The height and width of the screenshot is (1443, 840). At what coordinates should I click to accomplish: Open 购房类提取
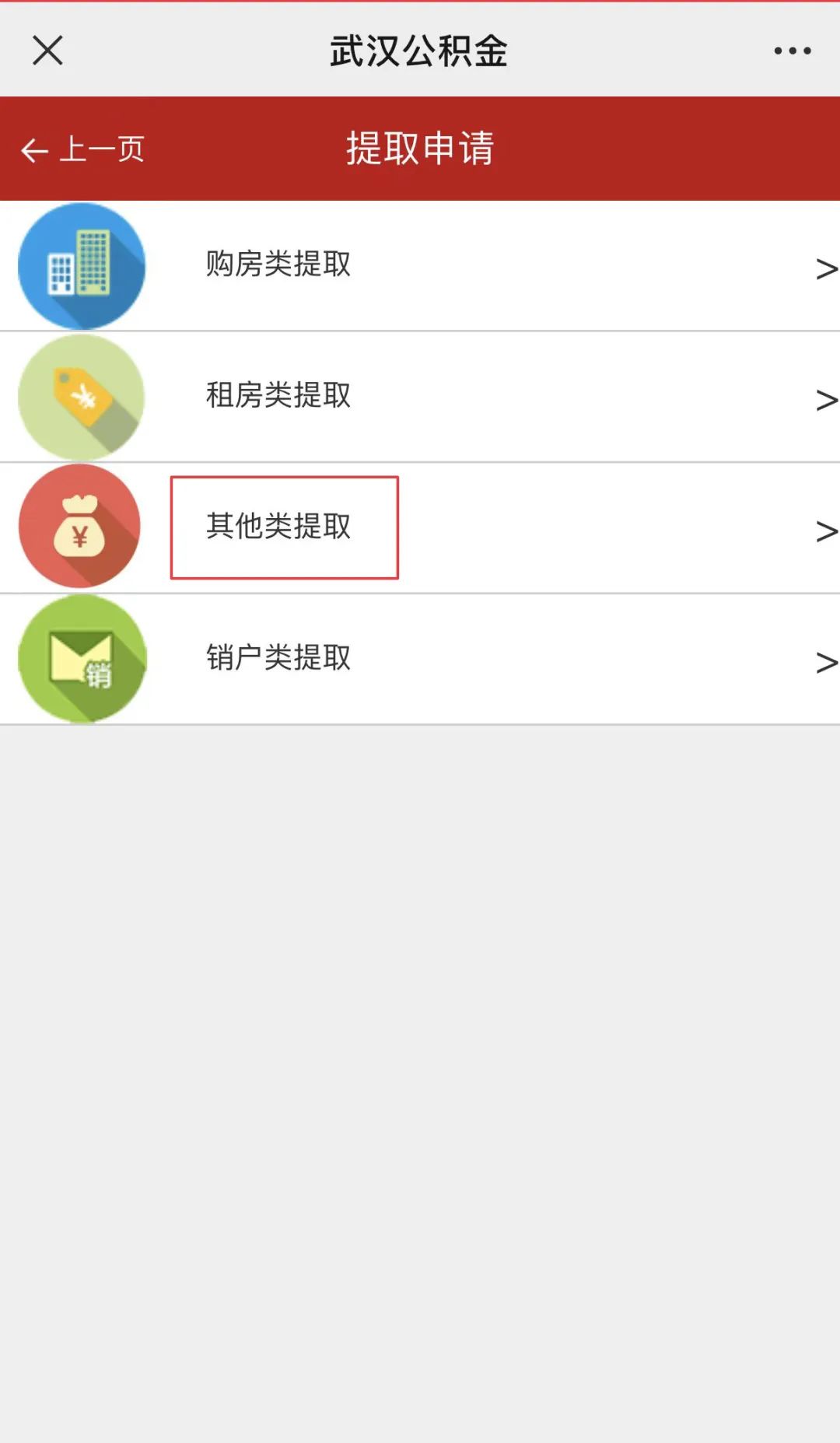tap(420, 266)
